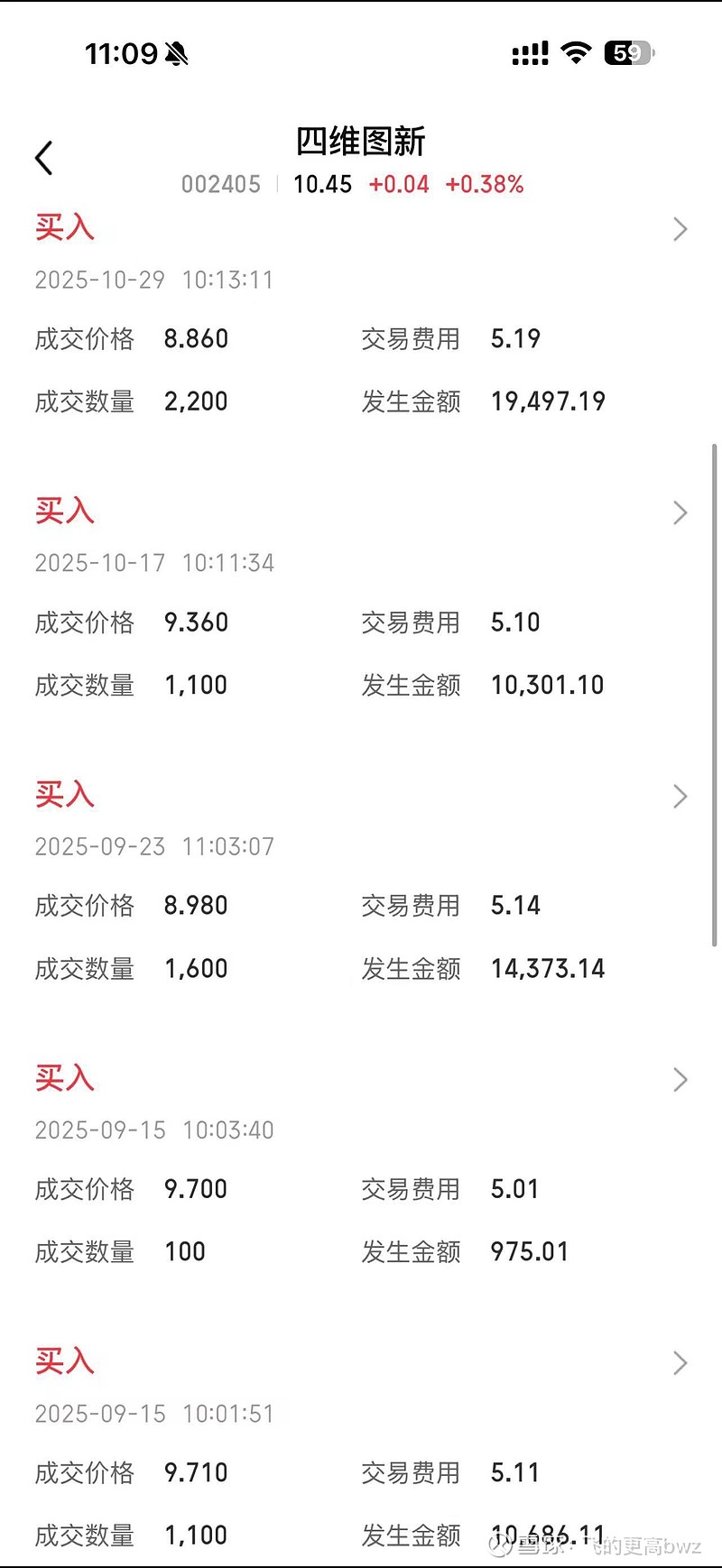Expand details for 2025-10-29 buy record
The height and width of the screenshot is (1568, 722).
(680, 229)
